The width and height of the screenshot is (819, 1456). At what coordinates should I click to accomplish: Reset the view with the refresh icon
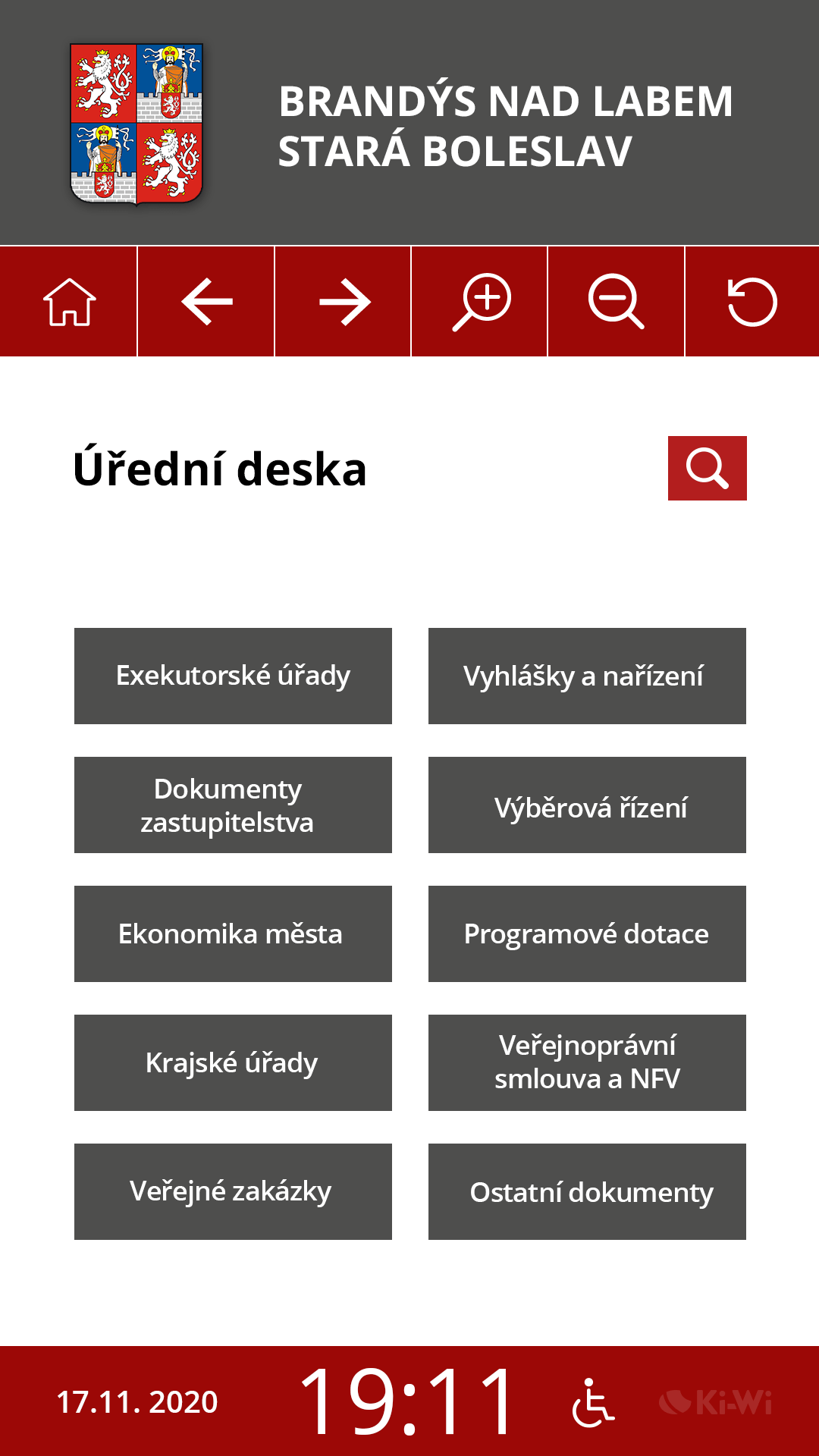point(752,302)
